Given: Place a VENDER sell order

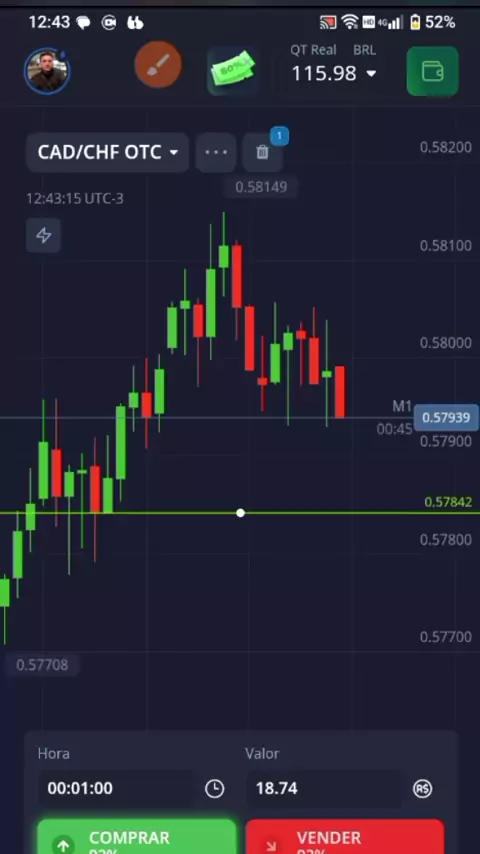Looking at the screenshot, I should pyautogui.click(x=345, y=838).
